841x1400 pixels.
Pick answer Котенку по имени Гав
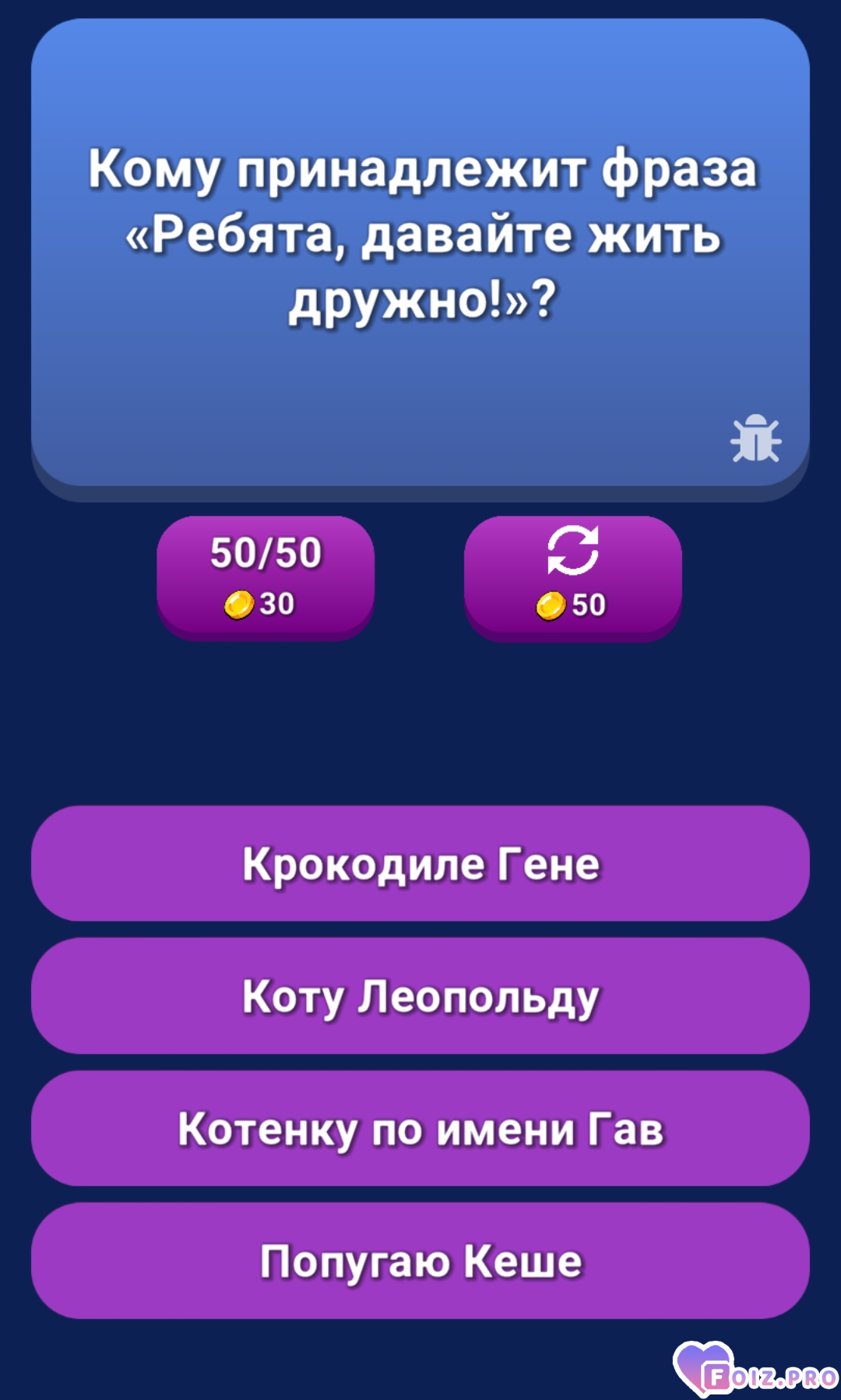(x=420, y=1128)
